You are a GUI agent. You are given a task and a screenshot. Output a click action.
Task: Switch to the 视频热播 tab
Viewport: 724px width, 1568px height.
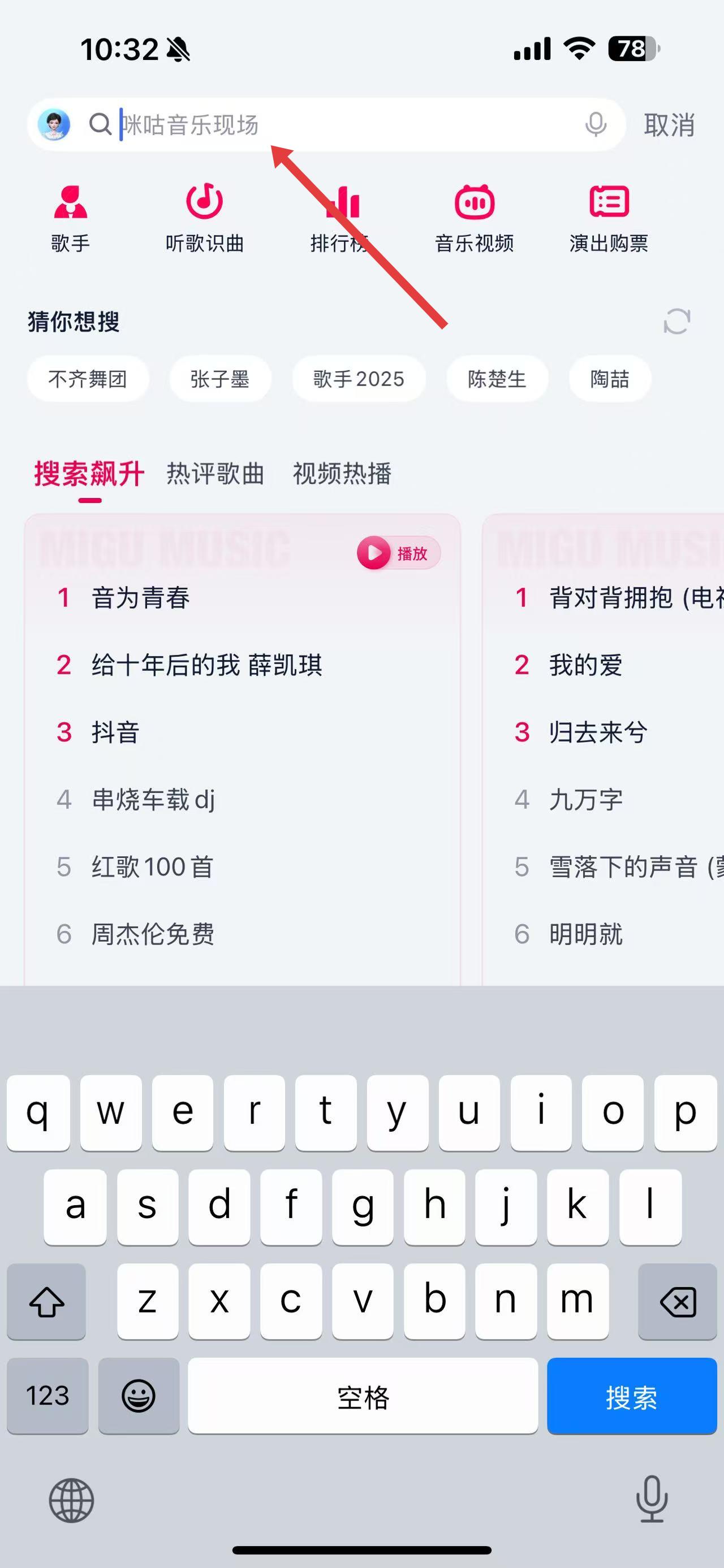pyautogui.click(x=342, y=474)
